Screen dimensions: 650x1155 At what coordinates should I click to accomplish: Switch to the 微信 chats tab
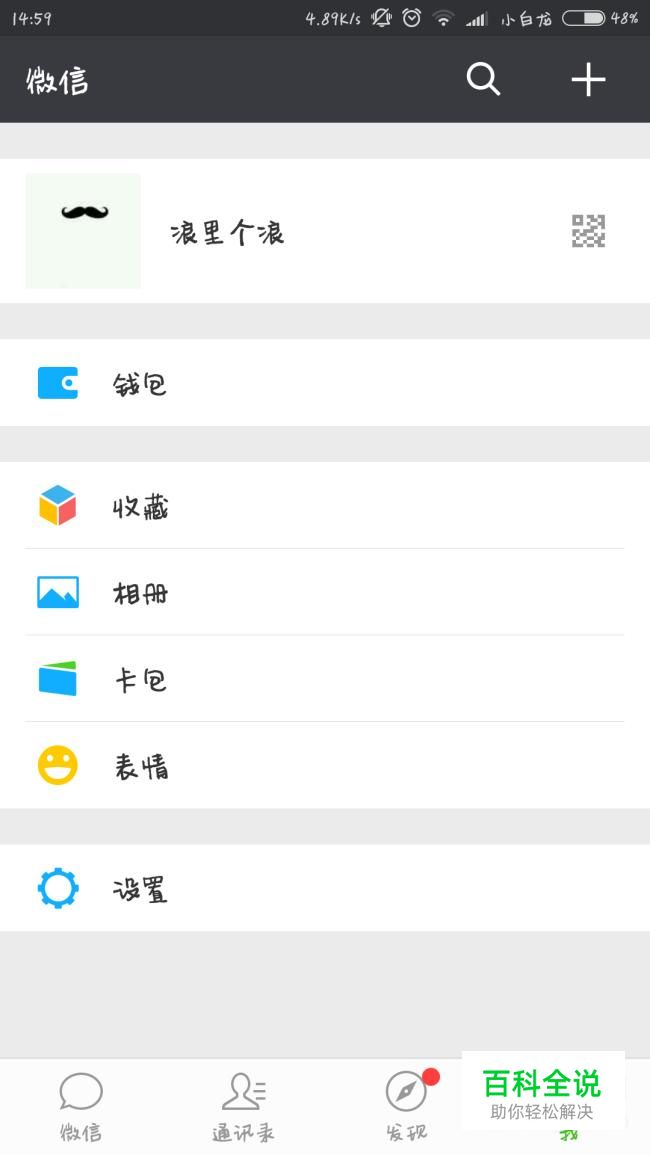81,1106
